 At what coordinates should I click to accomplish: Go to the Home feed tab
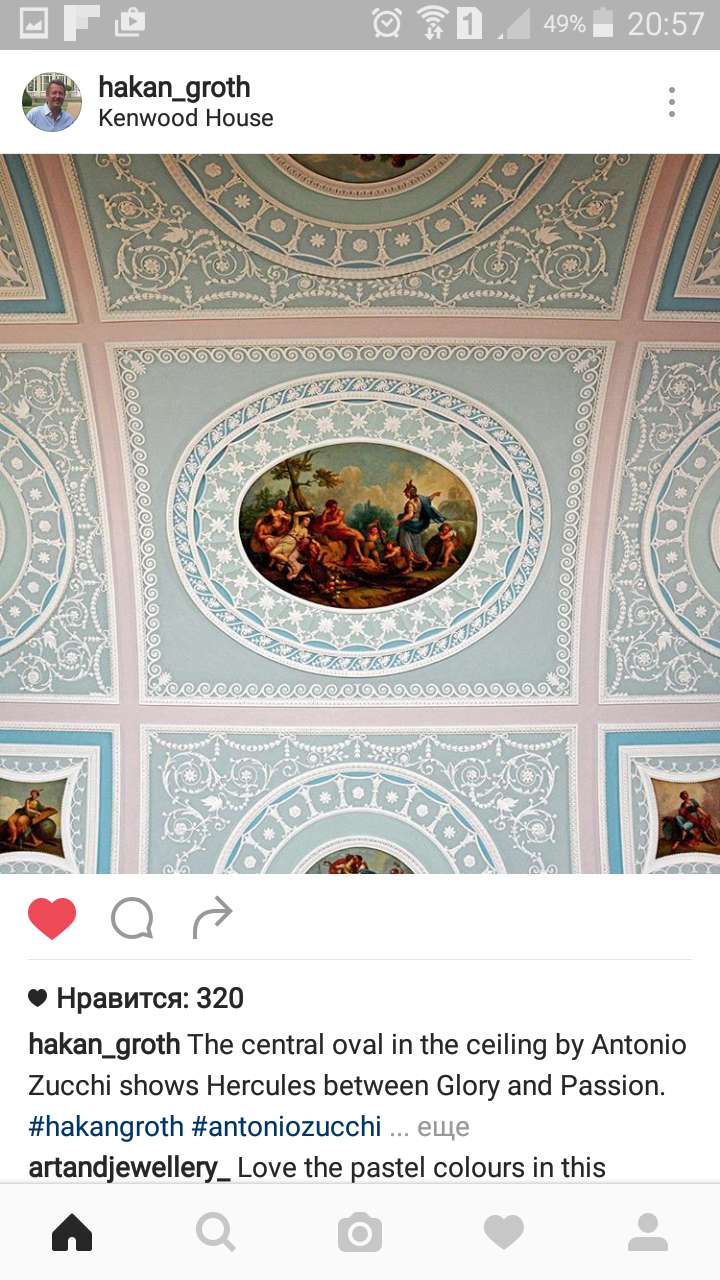point(72,1233)
